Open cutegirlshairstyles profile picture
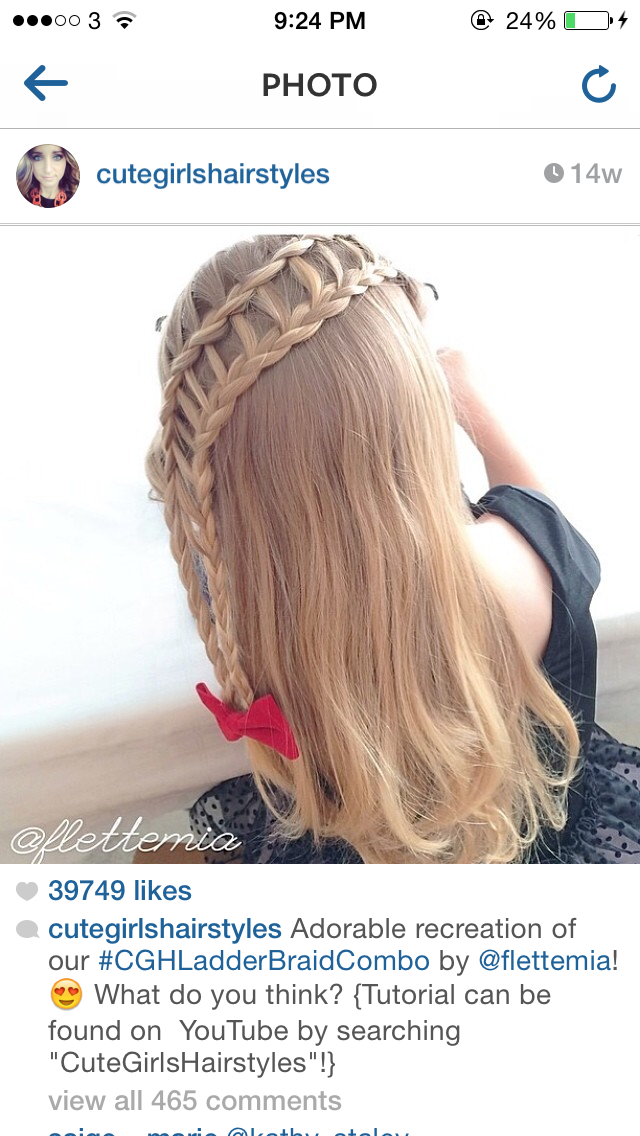The height and width of the screenshot is (1136, 640). click(48, 175)
